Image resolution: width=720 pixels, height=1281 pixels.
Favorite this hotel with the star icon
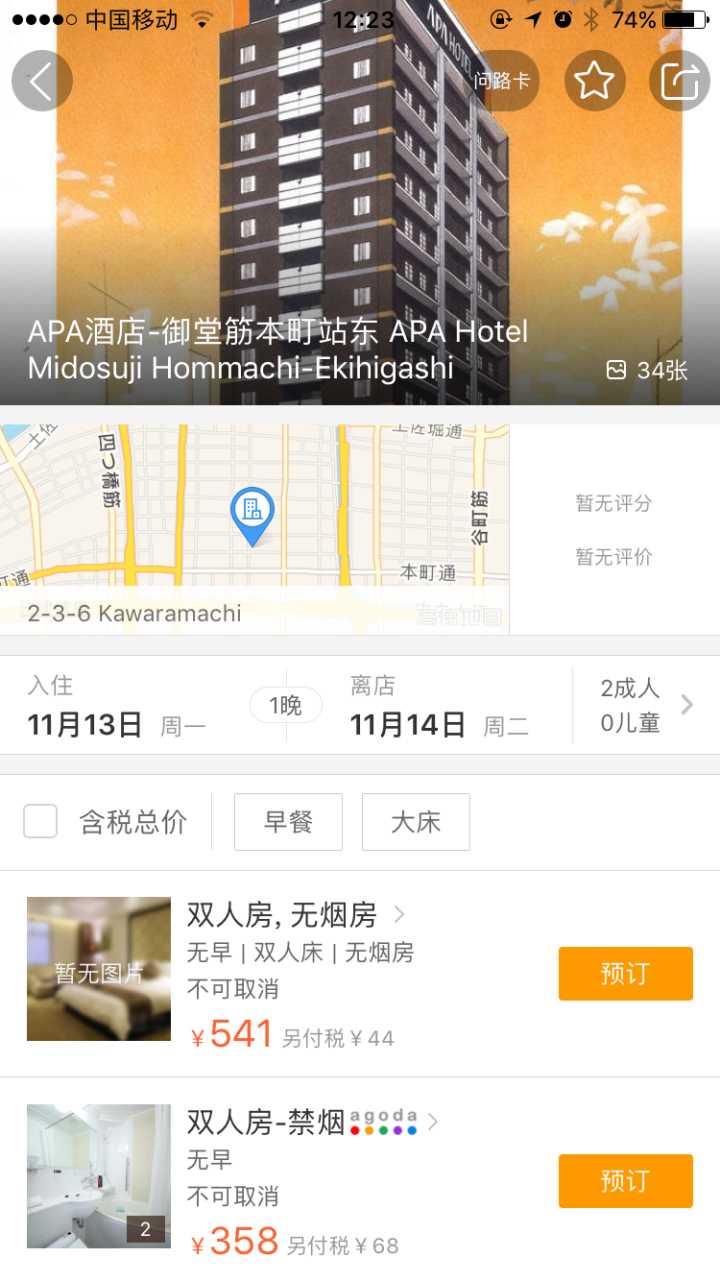(594, 81)
